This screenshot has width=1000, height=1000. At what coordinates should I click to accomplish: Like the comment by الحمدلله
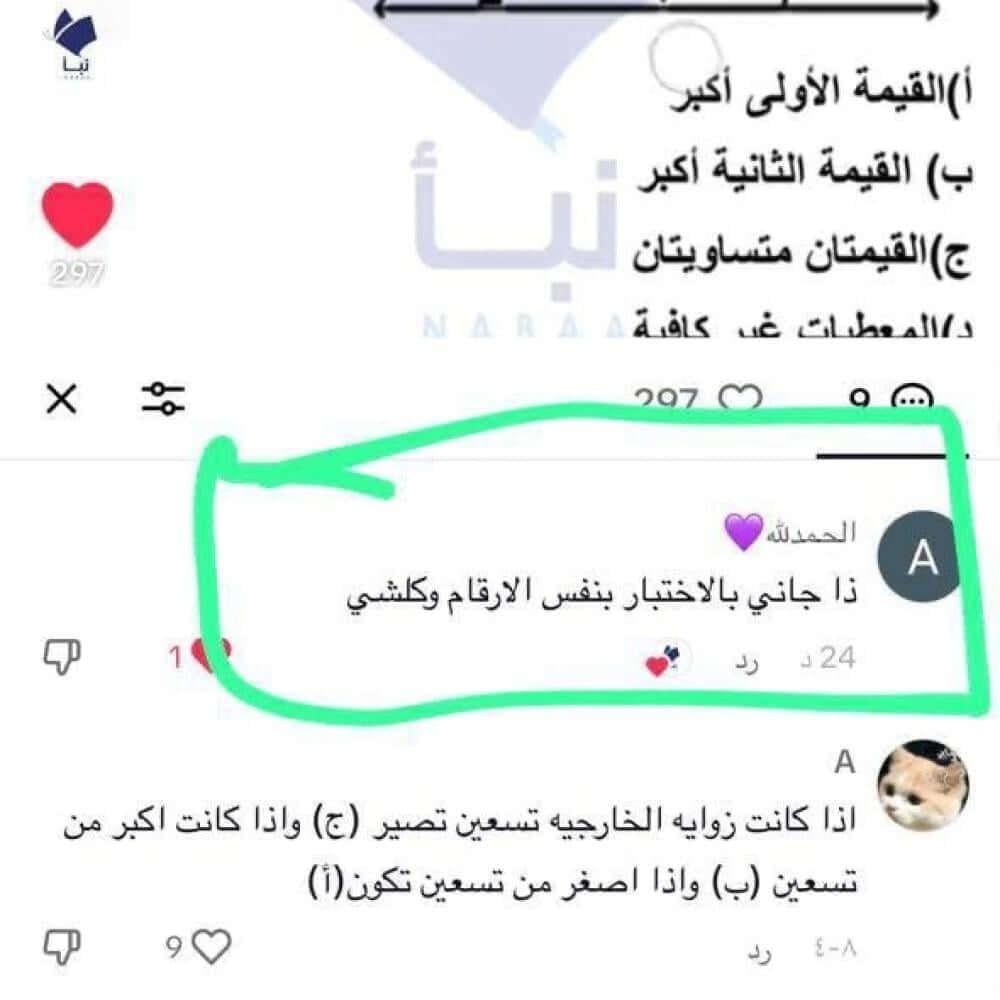[x=210, y=656]
